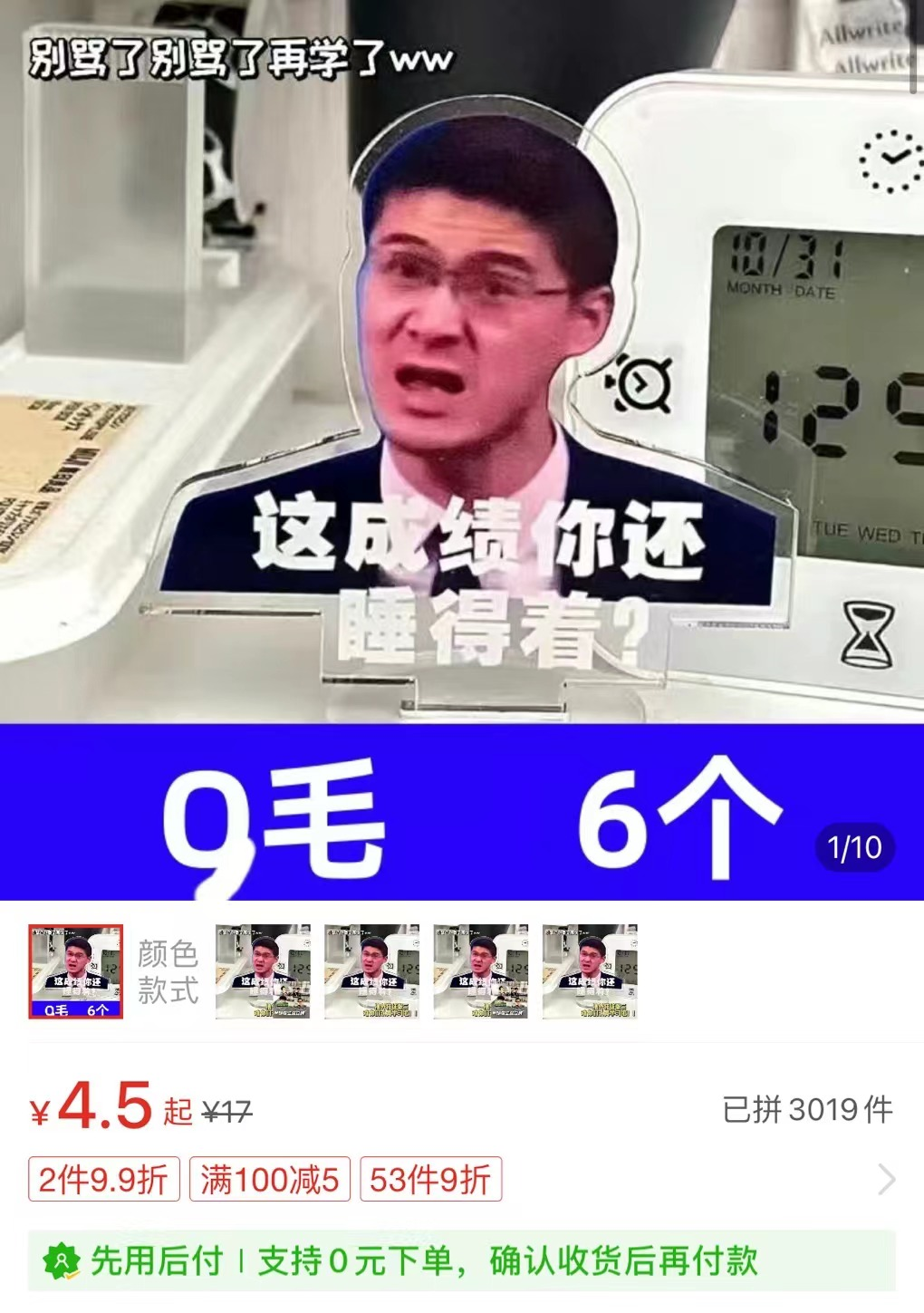
Task: Choose the last 颜色款式 option thumbnail
Action: click(590, 971)
